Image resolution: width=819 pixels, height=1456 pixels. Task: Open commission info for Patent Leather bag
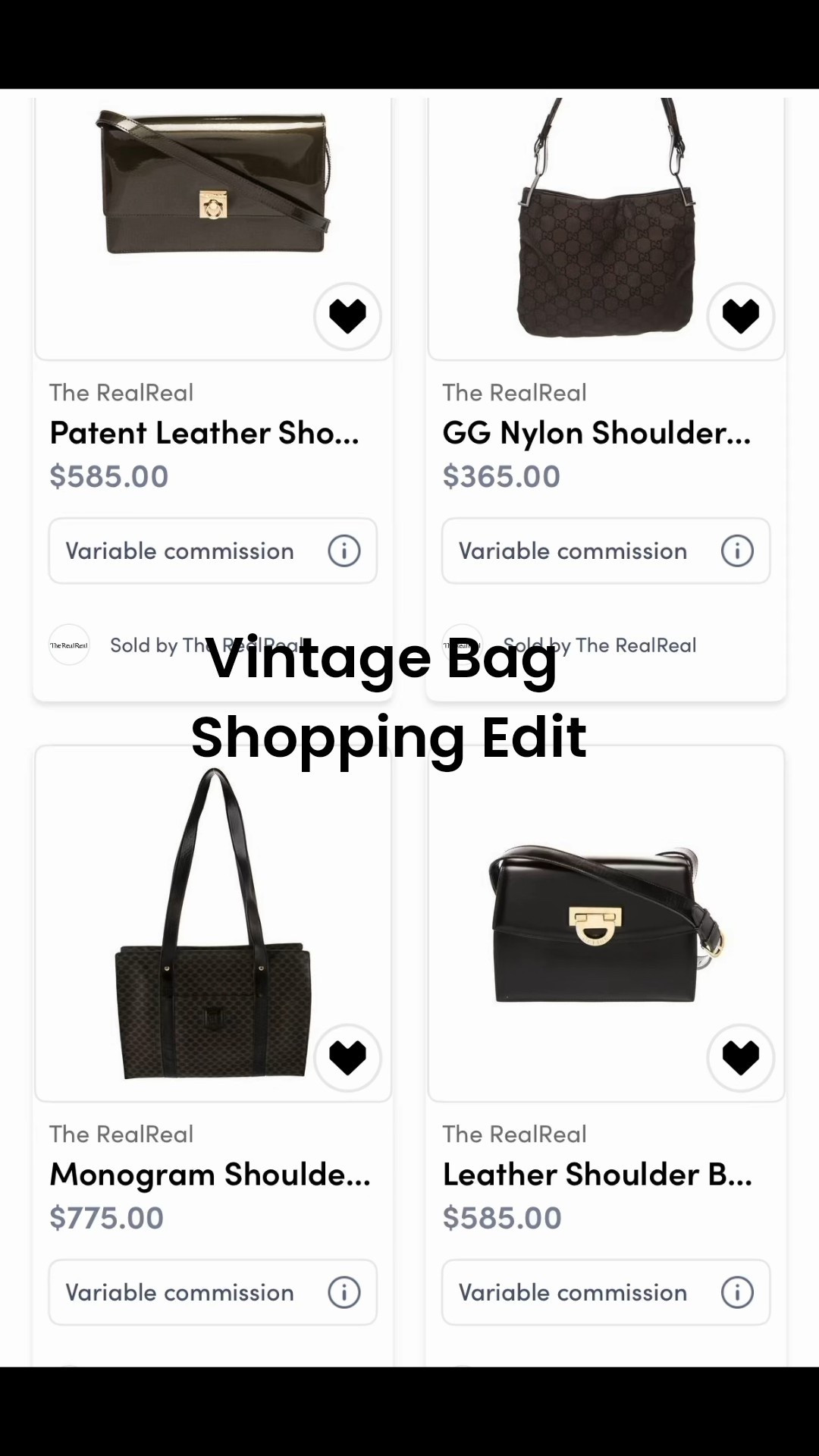coord(344,551)
